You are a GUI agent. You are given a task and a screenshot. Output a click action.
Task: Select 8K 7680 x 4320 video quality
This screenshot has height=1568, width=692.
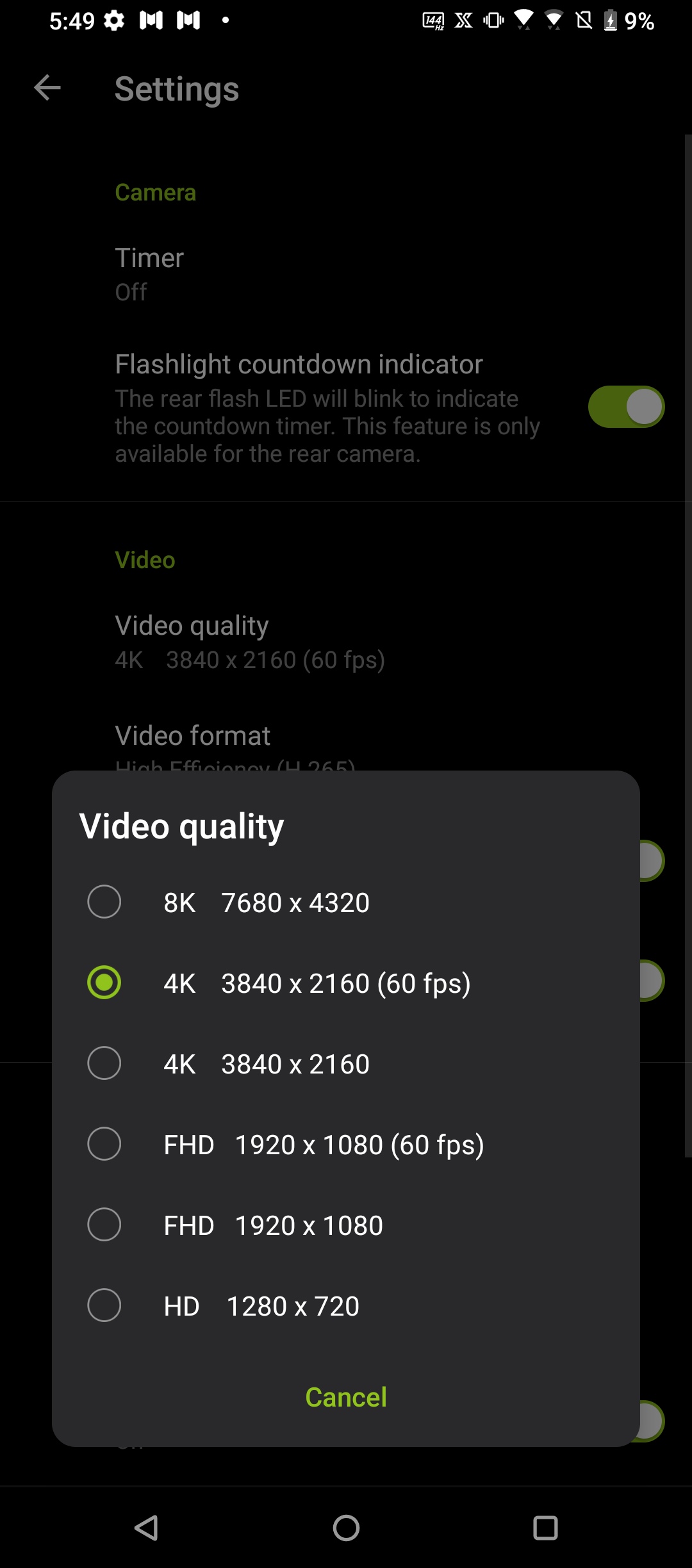pos(104,902)
